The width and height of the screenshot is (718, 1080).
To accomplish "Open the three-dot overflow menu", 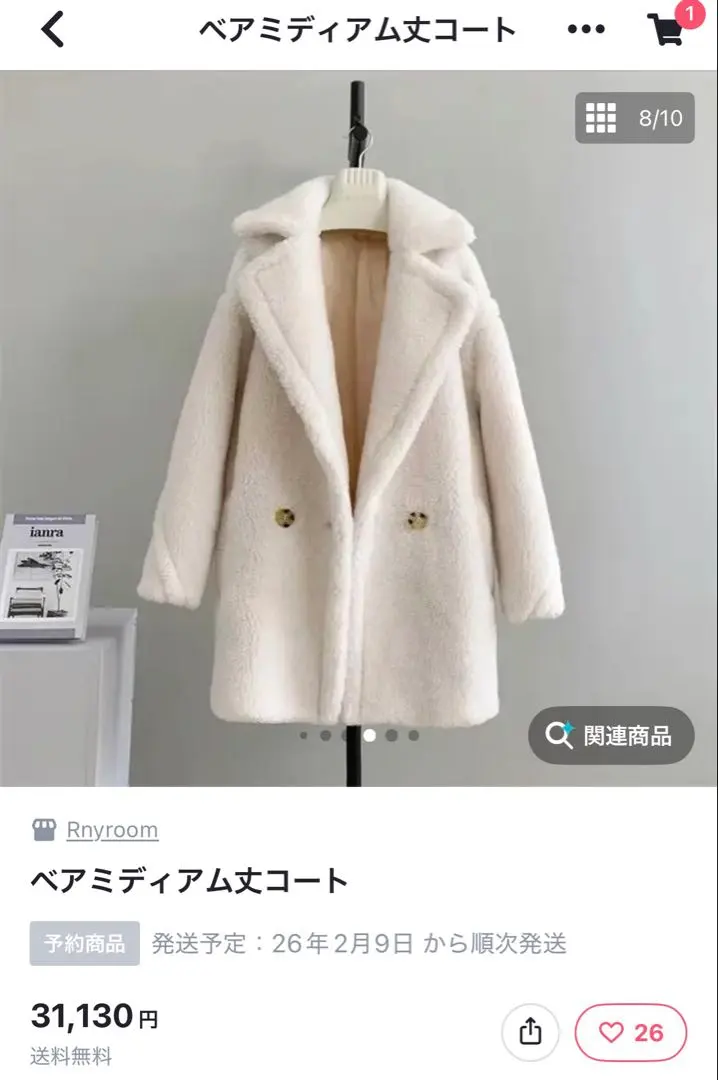I will point(586,31).
